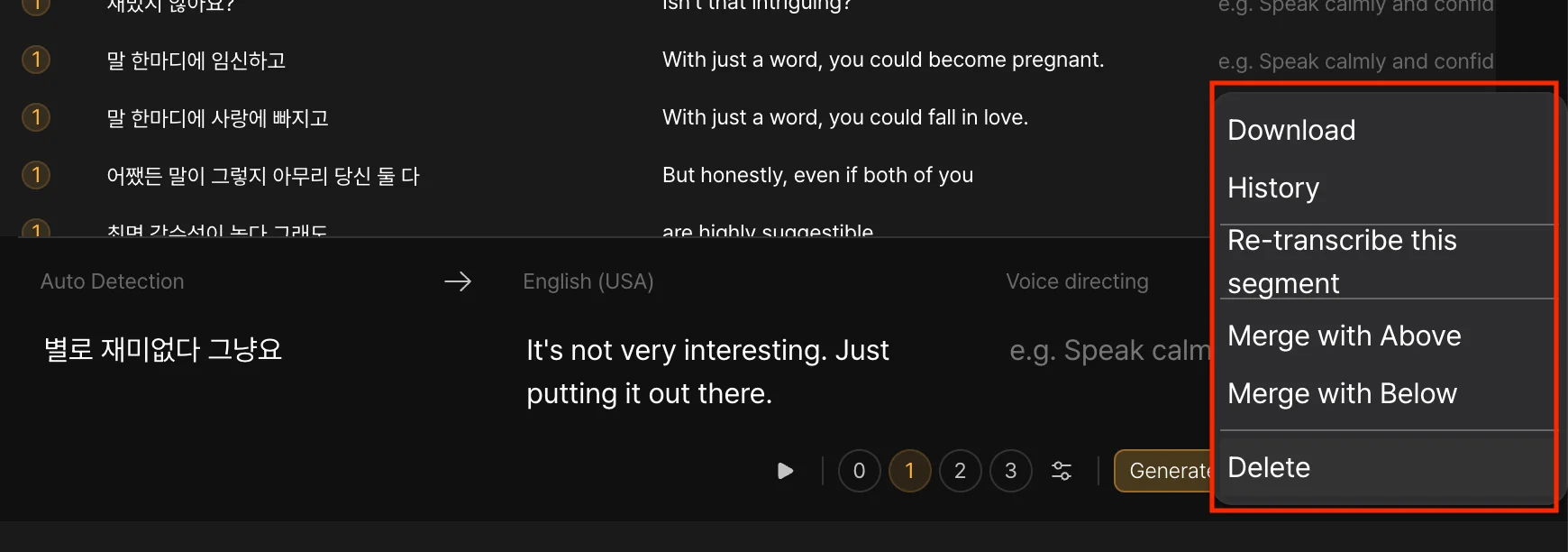Open the English (USA) language selector
The image size is (1568, 552).
(588, 281)
